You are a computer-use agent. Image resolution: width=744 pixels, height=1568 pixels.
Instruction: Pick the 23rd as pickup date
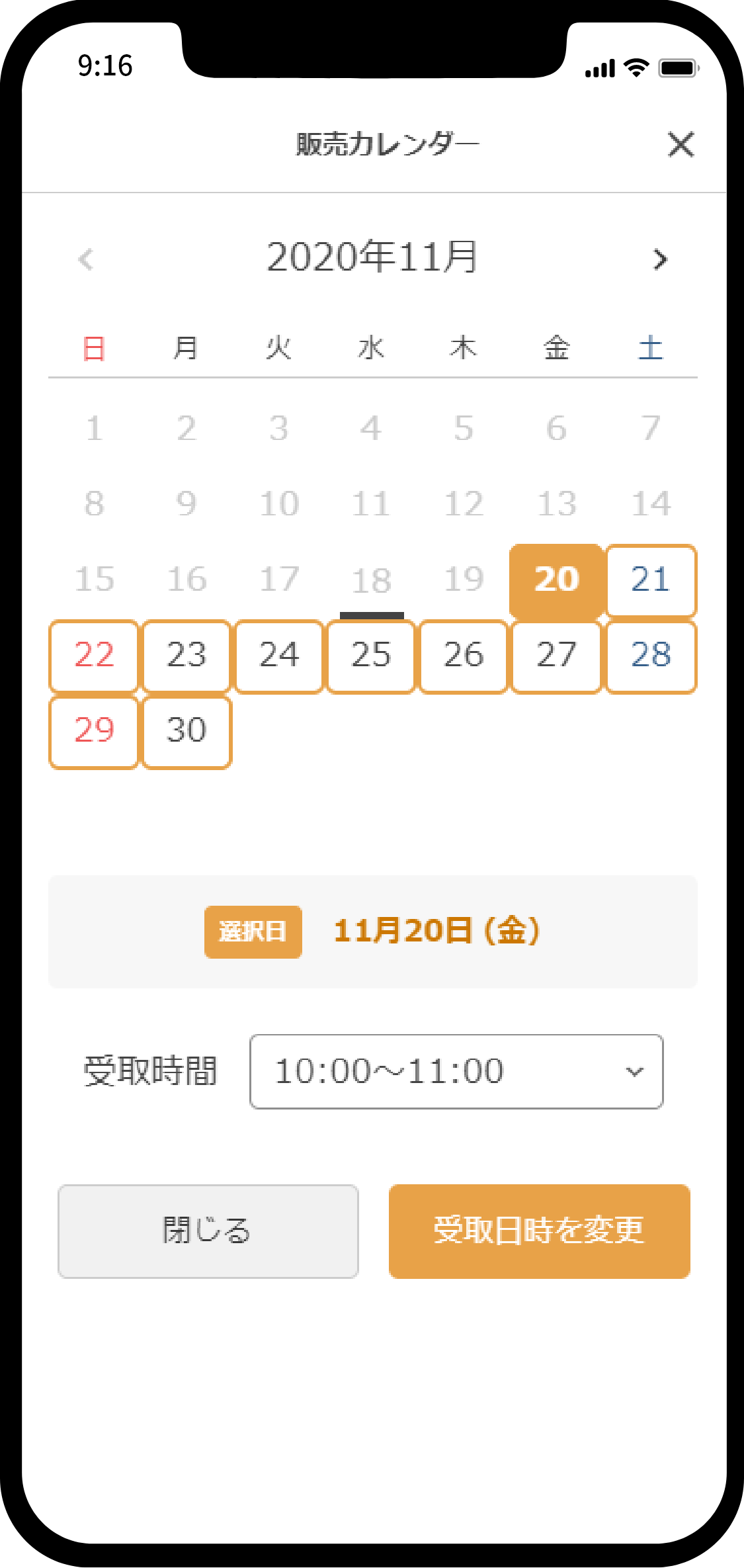[186, 656]
